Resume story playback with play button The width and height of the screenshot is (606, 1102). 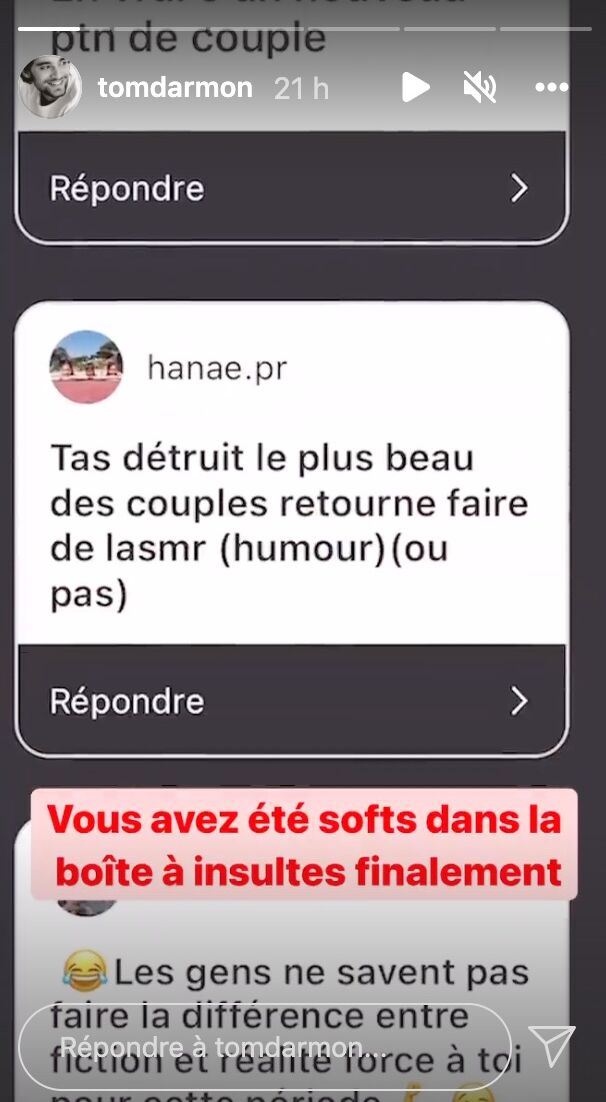coord(415,88)
